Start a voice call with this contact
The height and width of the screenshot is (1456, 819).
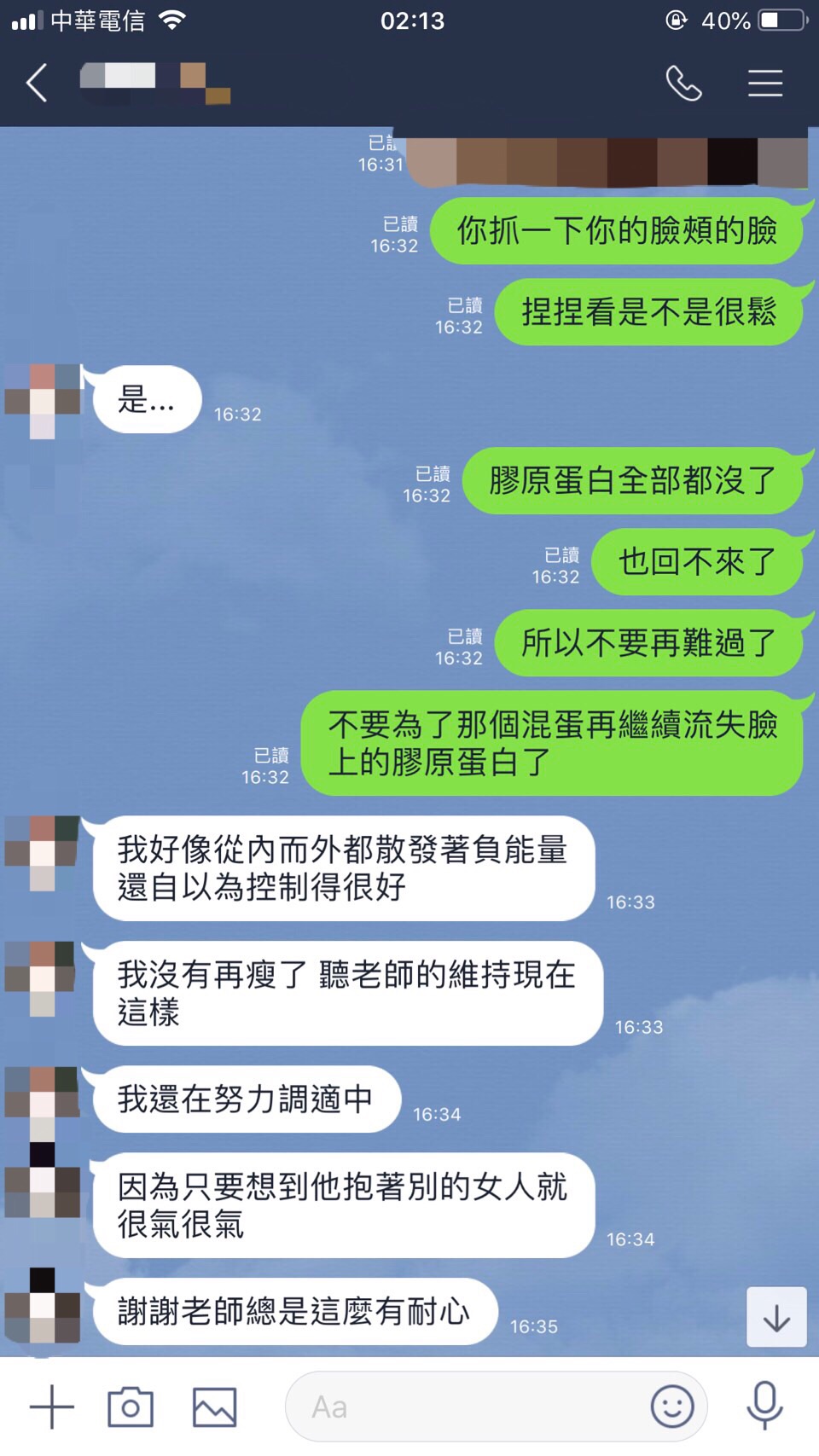tap(683, 84)
